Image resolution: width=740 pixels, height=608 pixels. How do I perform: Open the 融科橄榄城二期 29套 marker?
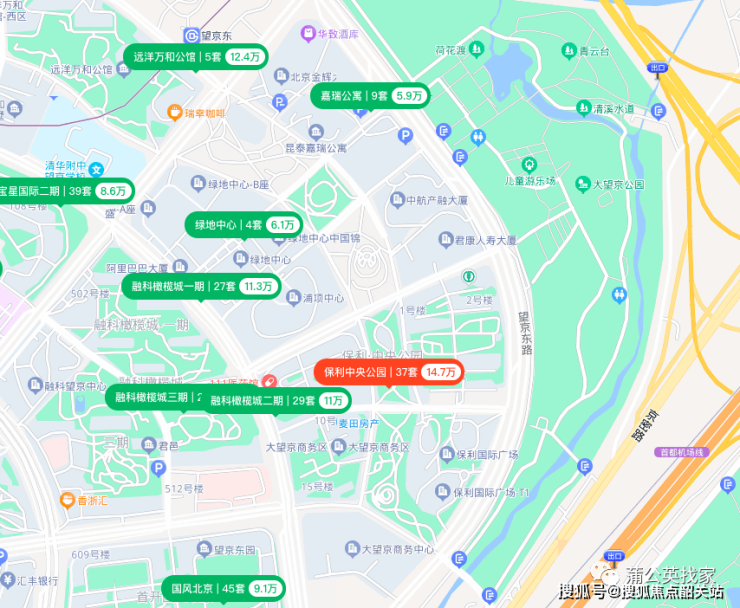pyautogui.click(x=276, y=401)
